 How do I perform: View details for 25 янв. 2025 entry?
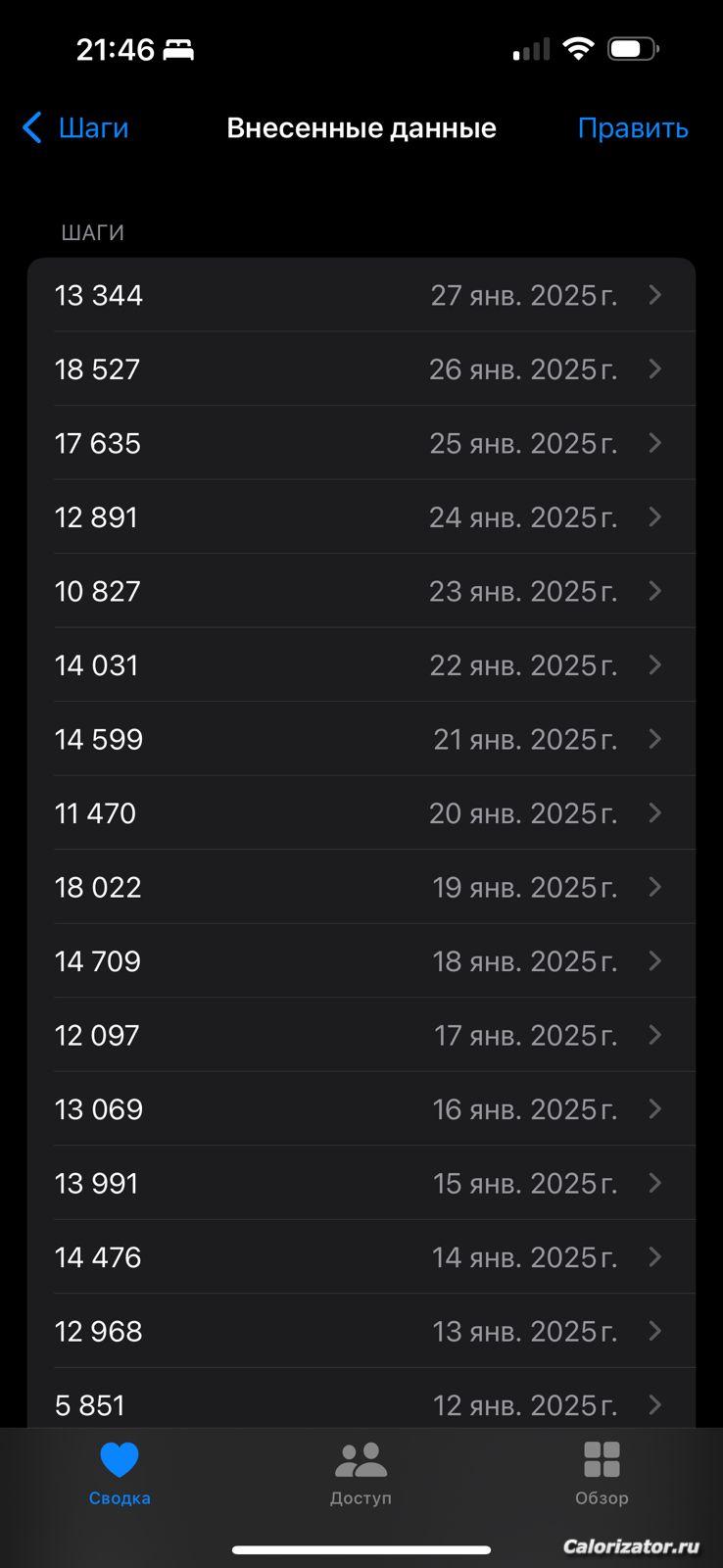(361, 443)
